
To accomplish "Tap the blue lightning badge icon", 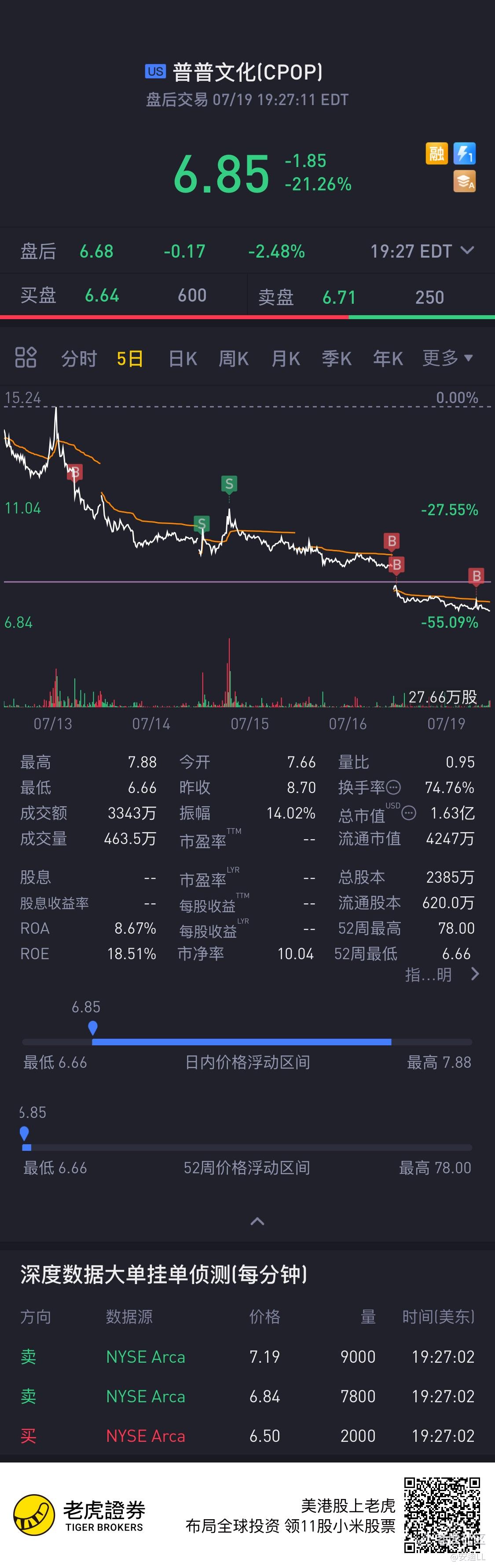I will [464, 153].
